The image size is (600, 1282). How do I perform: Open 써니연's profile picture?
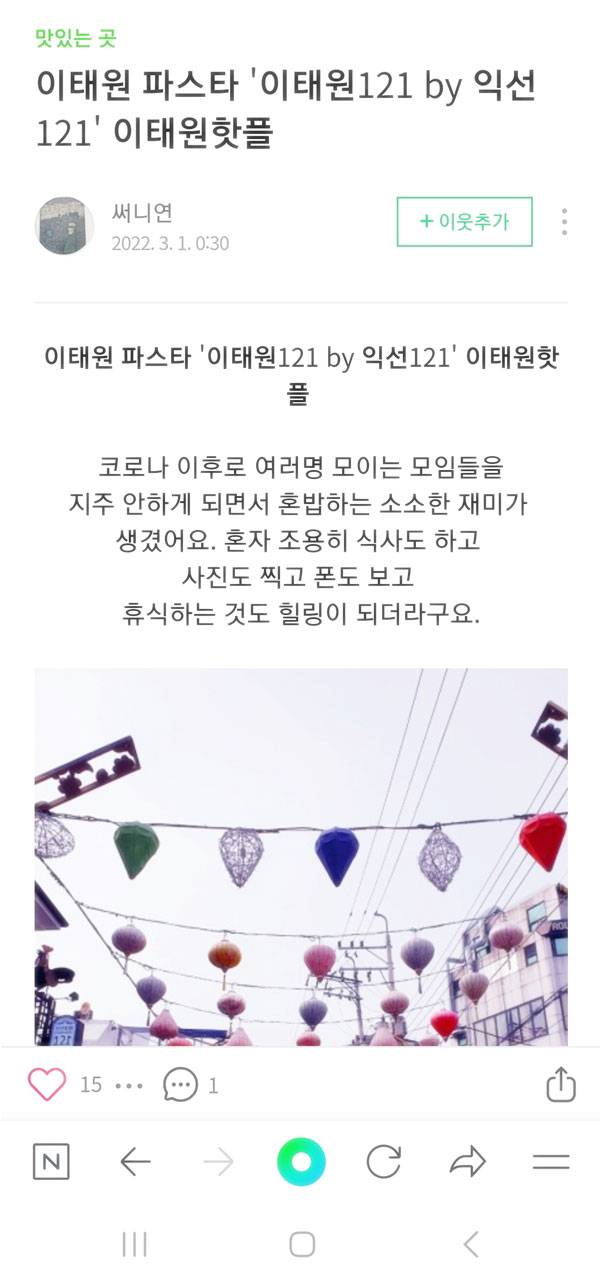point(65,226)
